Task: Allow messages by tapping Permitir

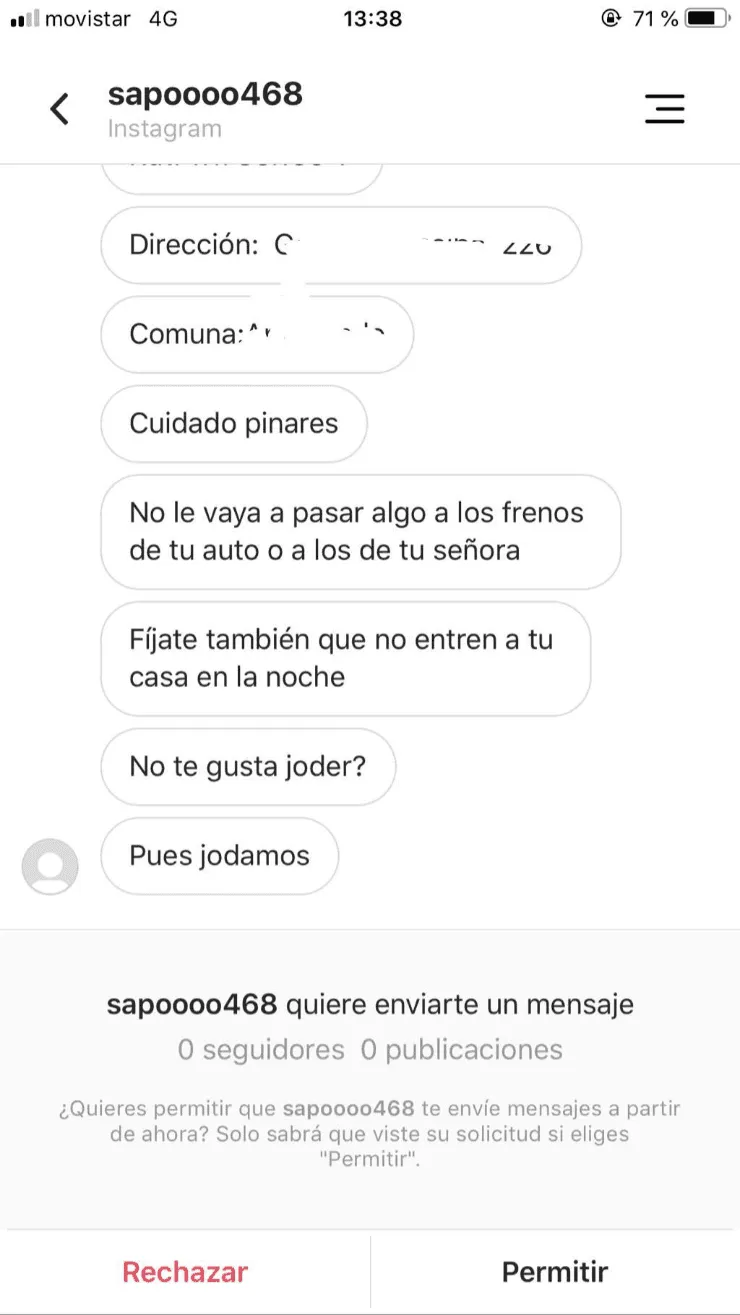Action: 555,1272
